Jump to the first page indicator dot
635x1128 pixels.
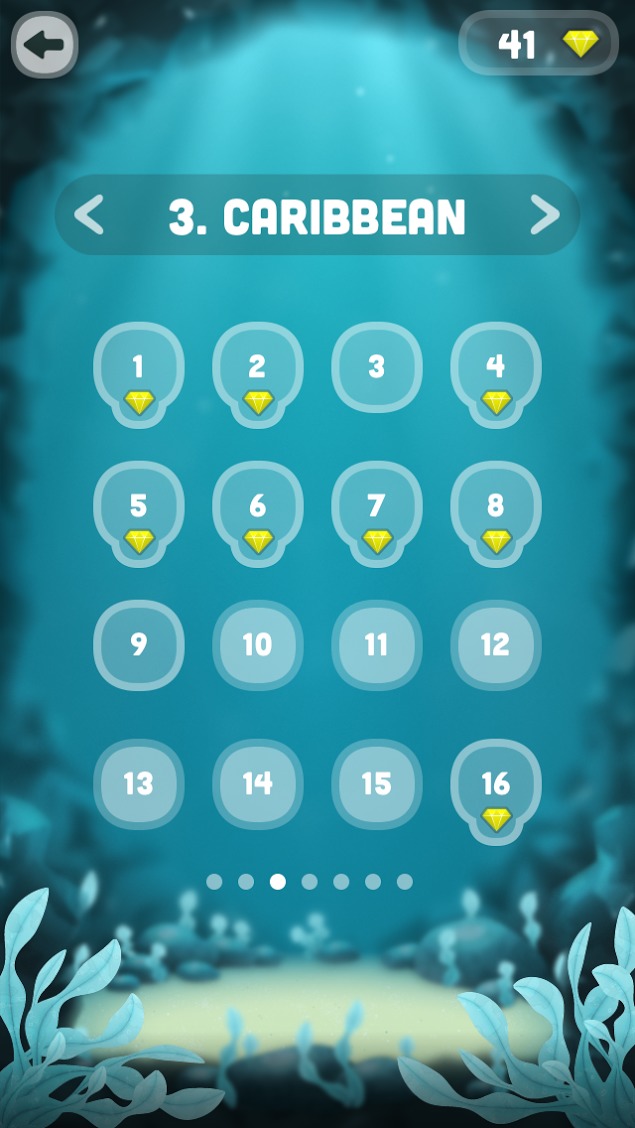point(214,882)
